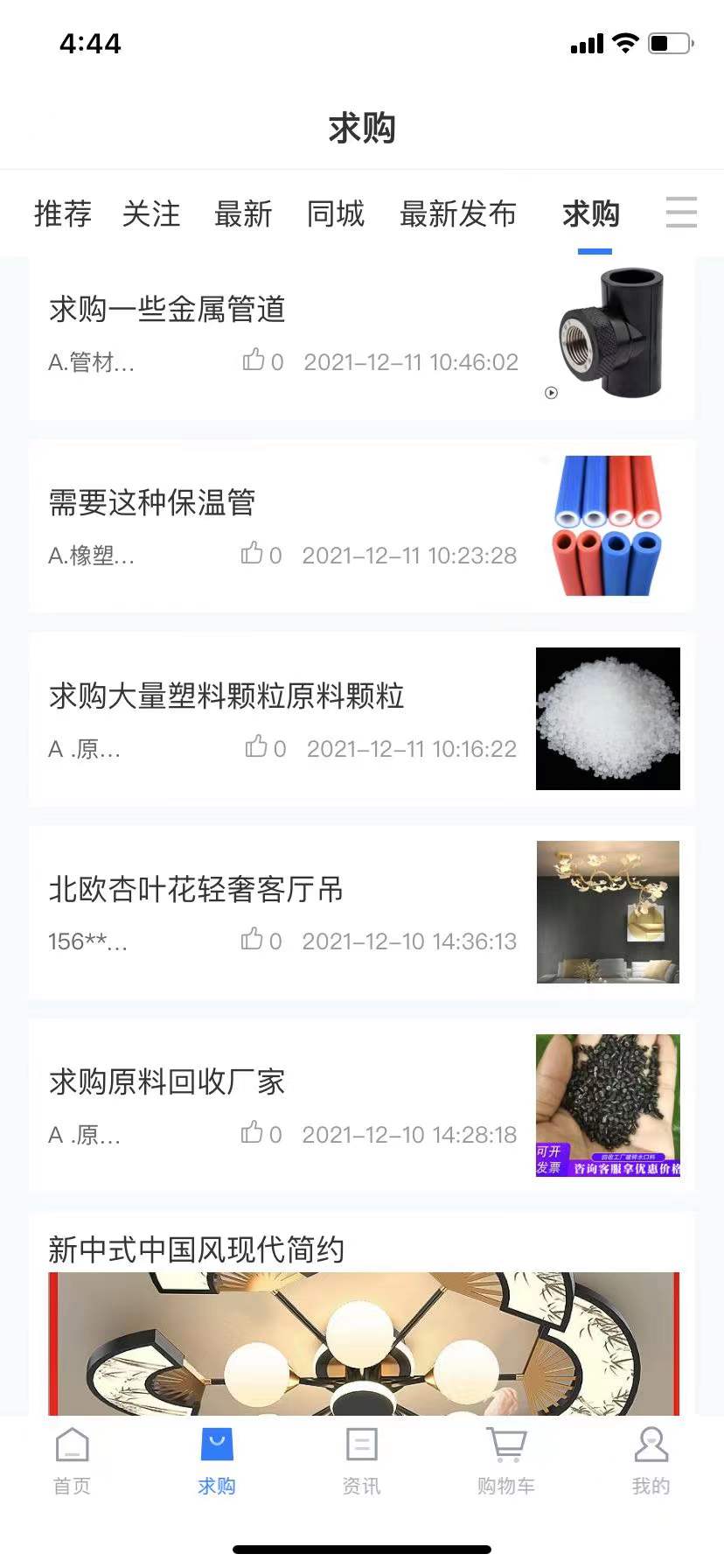Open the category menu icon
Image resolution: width=724 pixels, height=1568 pixels.
click(x=680, y=213)
